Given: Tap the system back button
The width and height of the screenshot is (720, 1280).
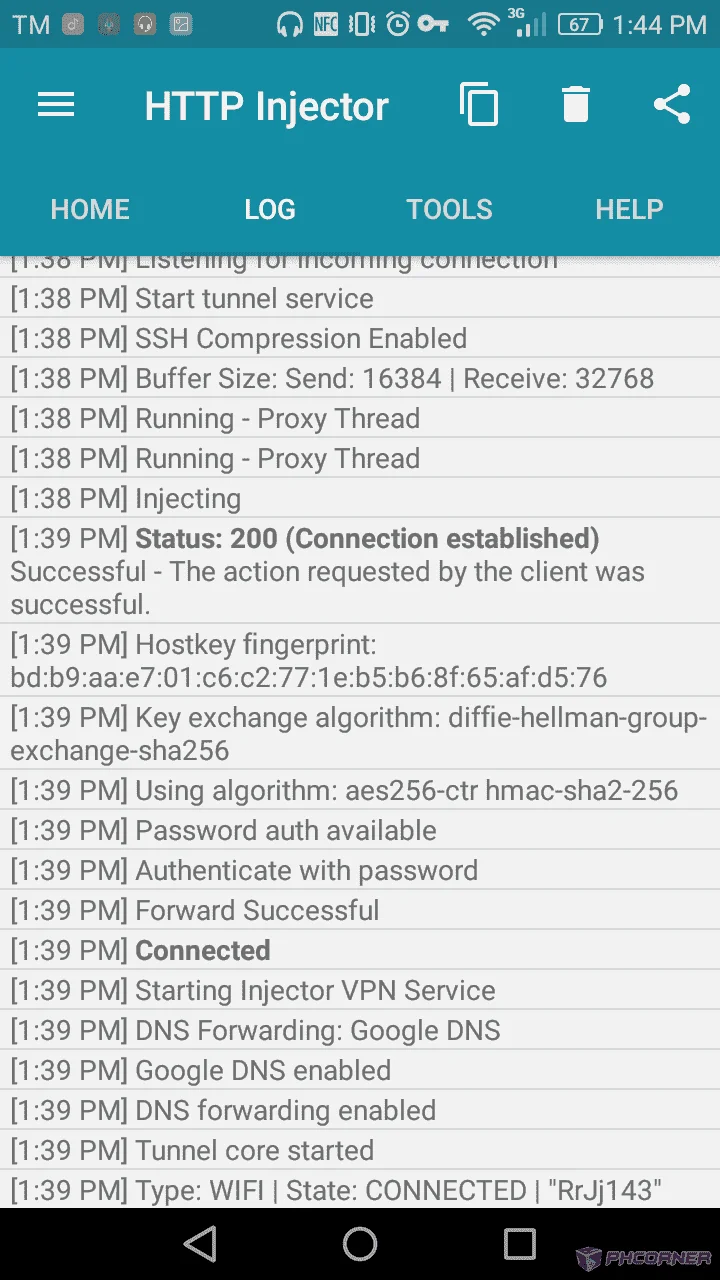Looking at the screenshot, I should click(200, 1244).
